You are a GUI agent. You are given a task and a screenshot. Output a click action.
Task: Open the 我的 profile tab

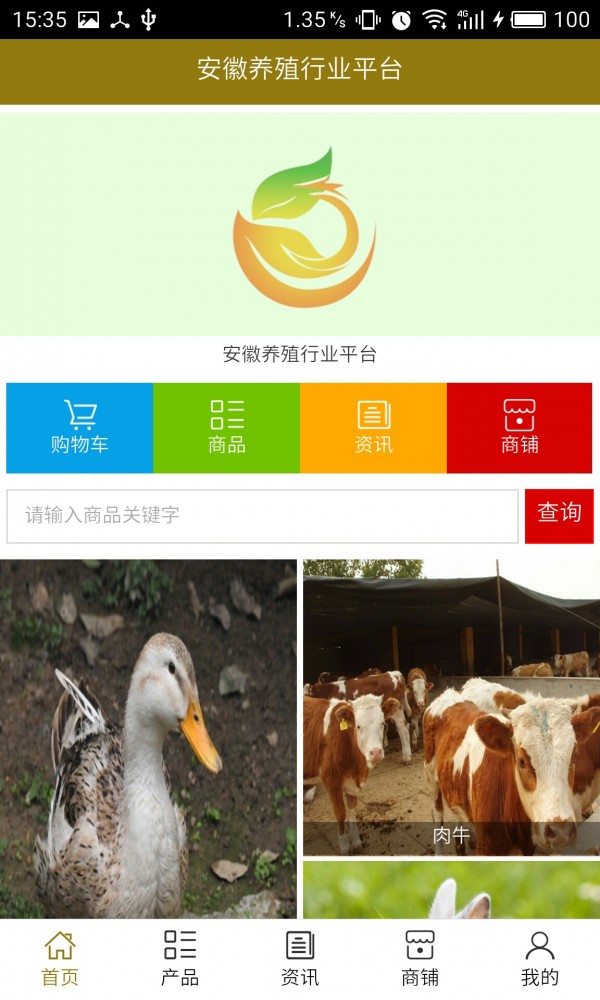click(540, 958)
